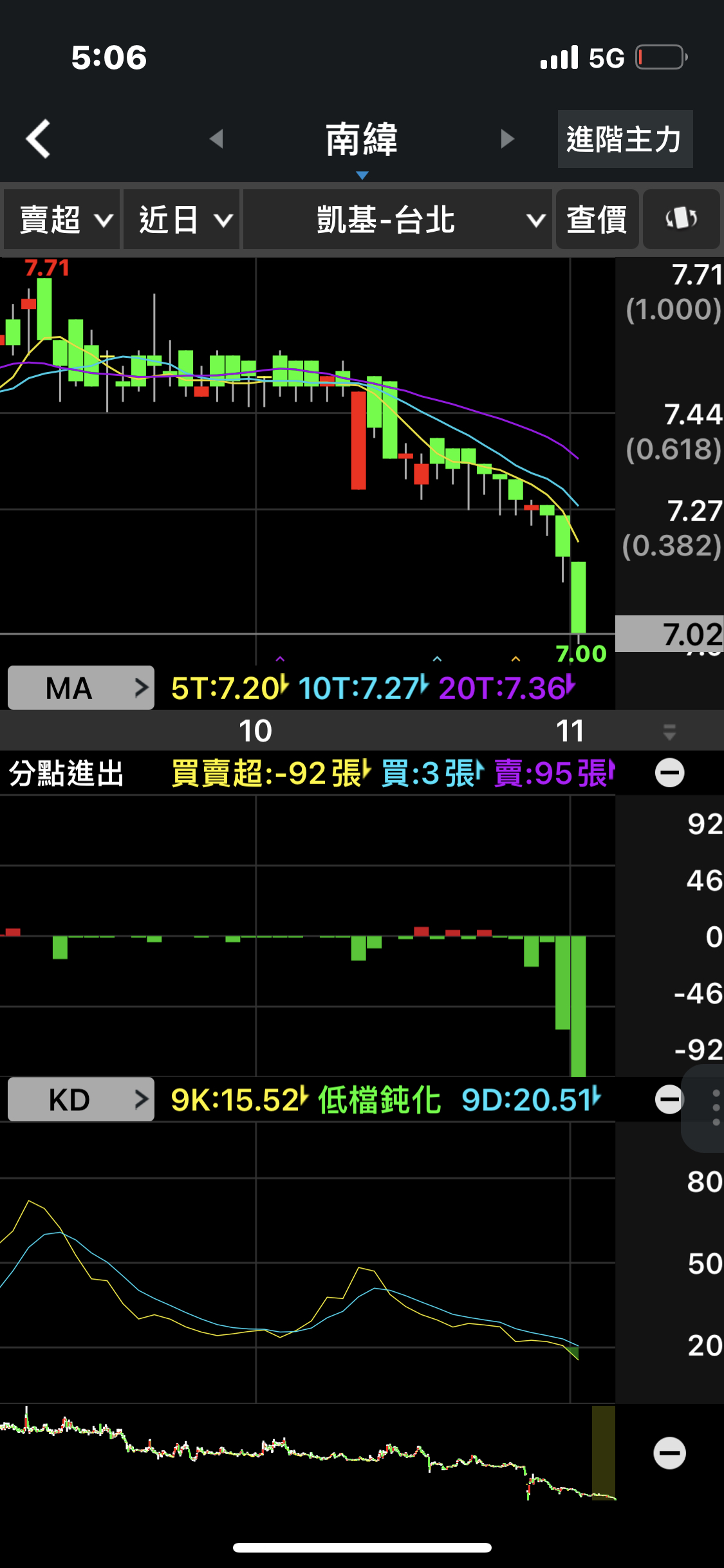Open the three-dot side handle menu
Viewport: 724px width, 1568px height.
(x=715, y=1108)
